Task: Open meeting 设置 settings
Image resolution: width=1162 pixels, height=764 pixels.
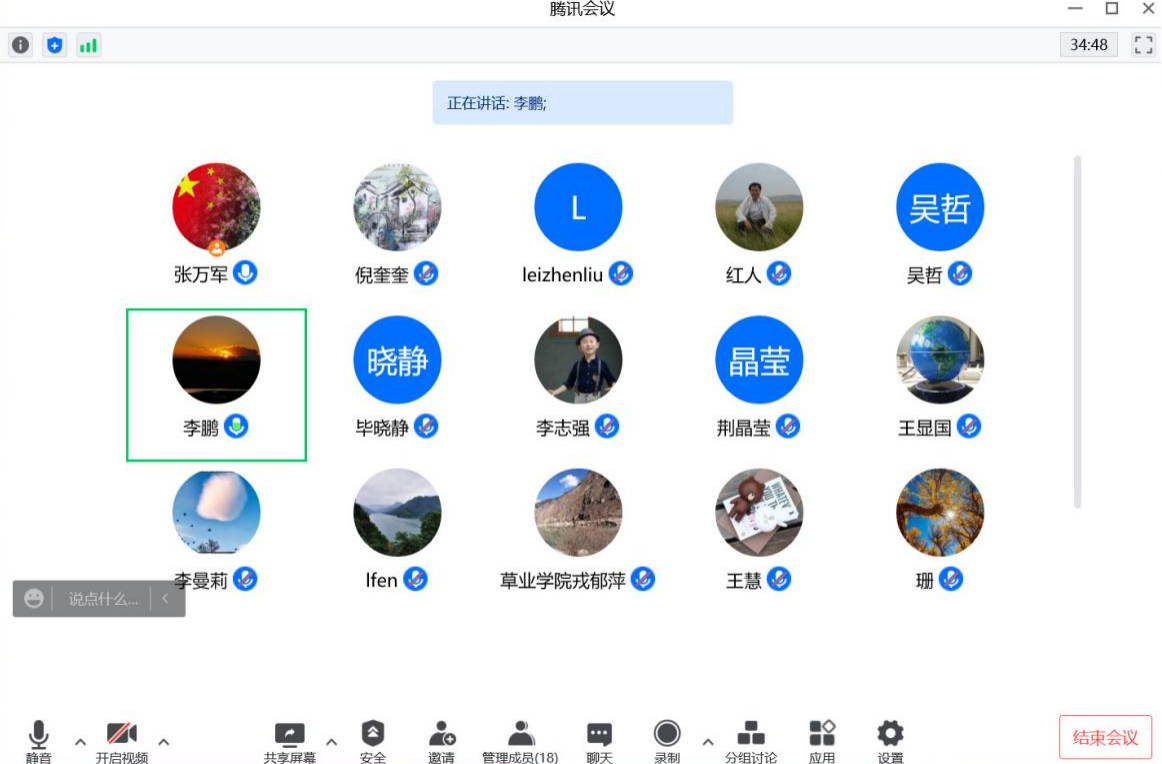Action: pos(890,740)
